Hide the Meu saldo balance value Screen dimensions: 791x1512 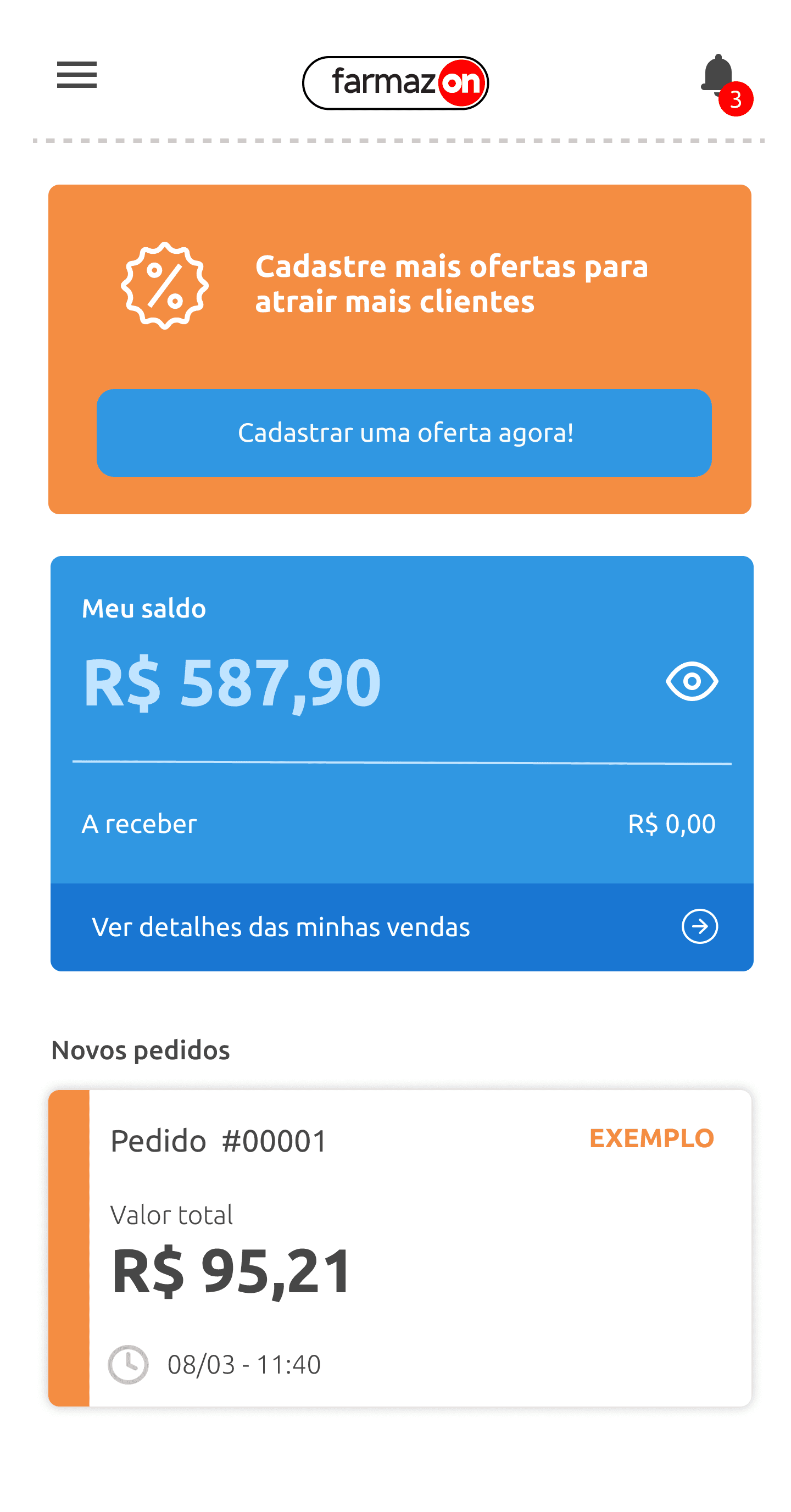692,681
